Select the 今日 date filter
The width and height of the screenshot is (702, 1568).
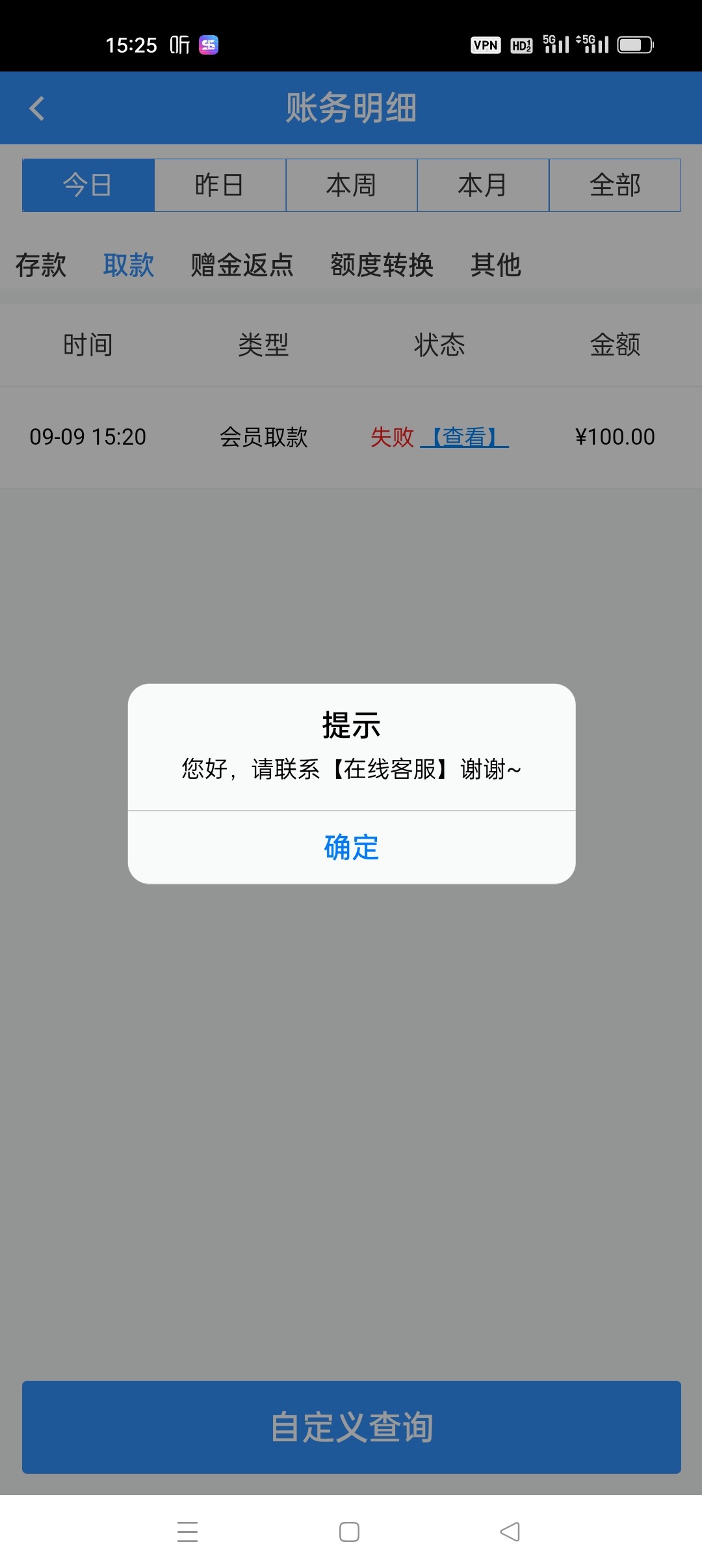click(88, 185)
